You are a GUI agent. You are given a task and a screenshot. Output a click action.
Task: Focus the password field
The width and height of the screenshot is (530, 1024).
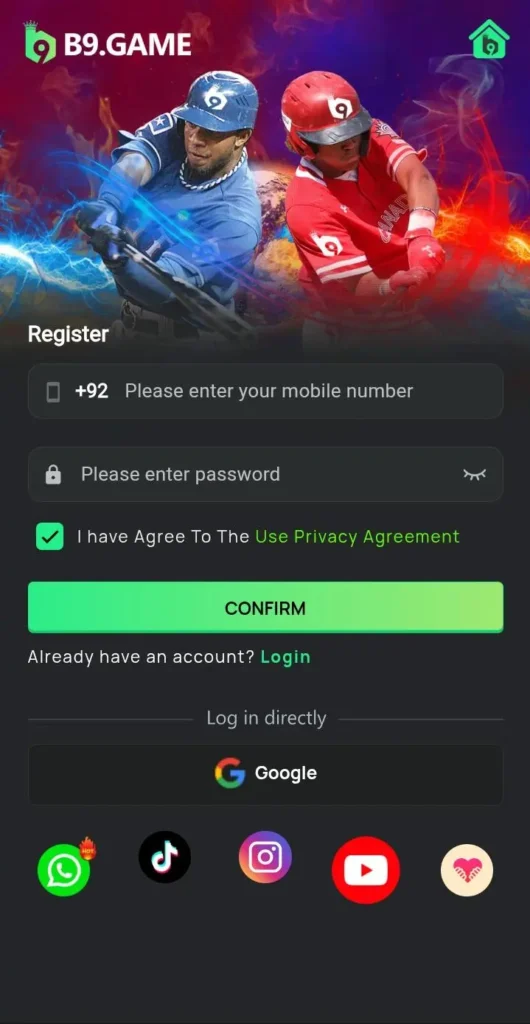click(265, 474)
